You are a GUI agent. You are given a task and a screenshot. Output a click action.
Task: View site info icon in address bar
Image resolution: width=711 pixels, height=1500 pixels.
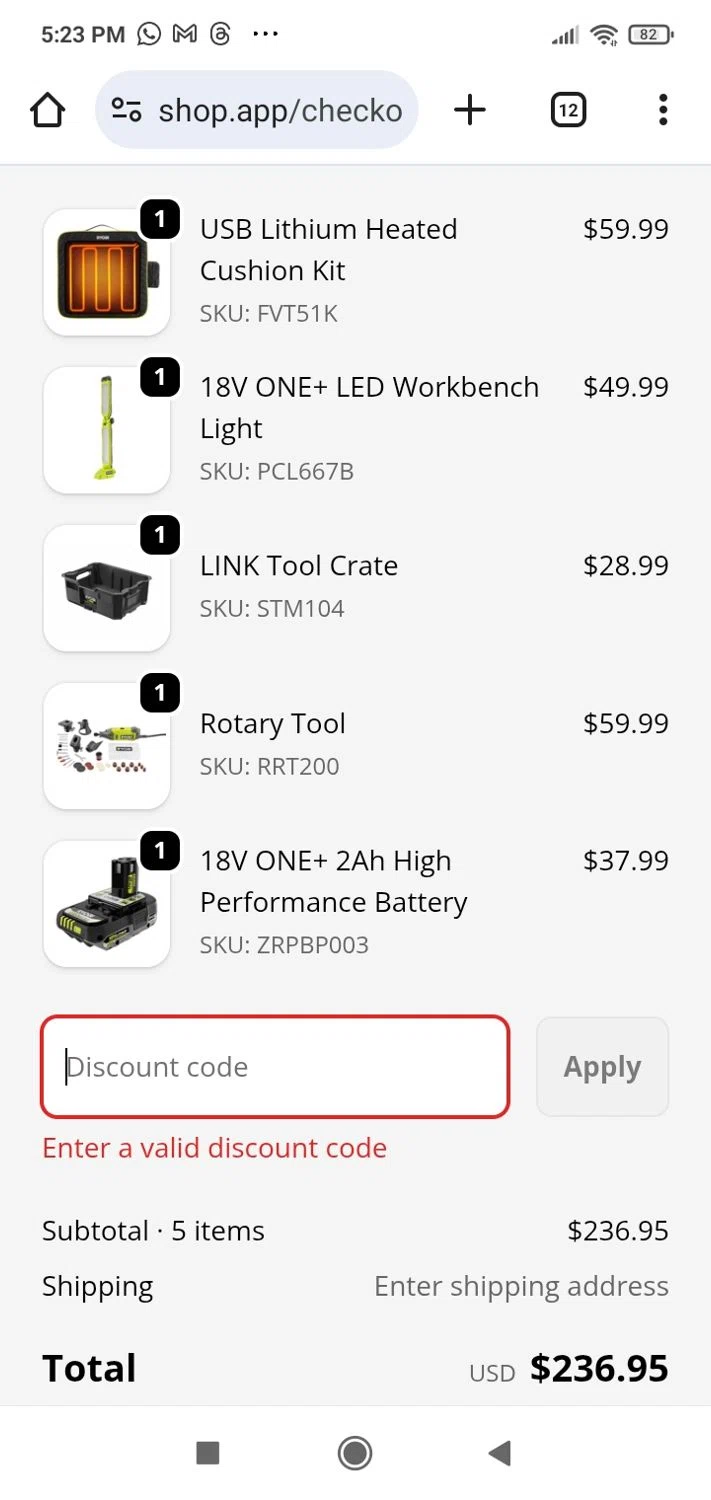[126, 110]
